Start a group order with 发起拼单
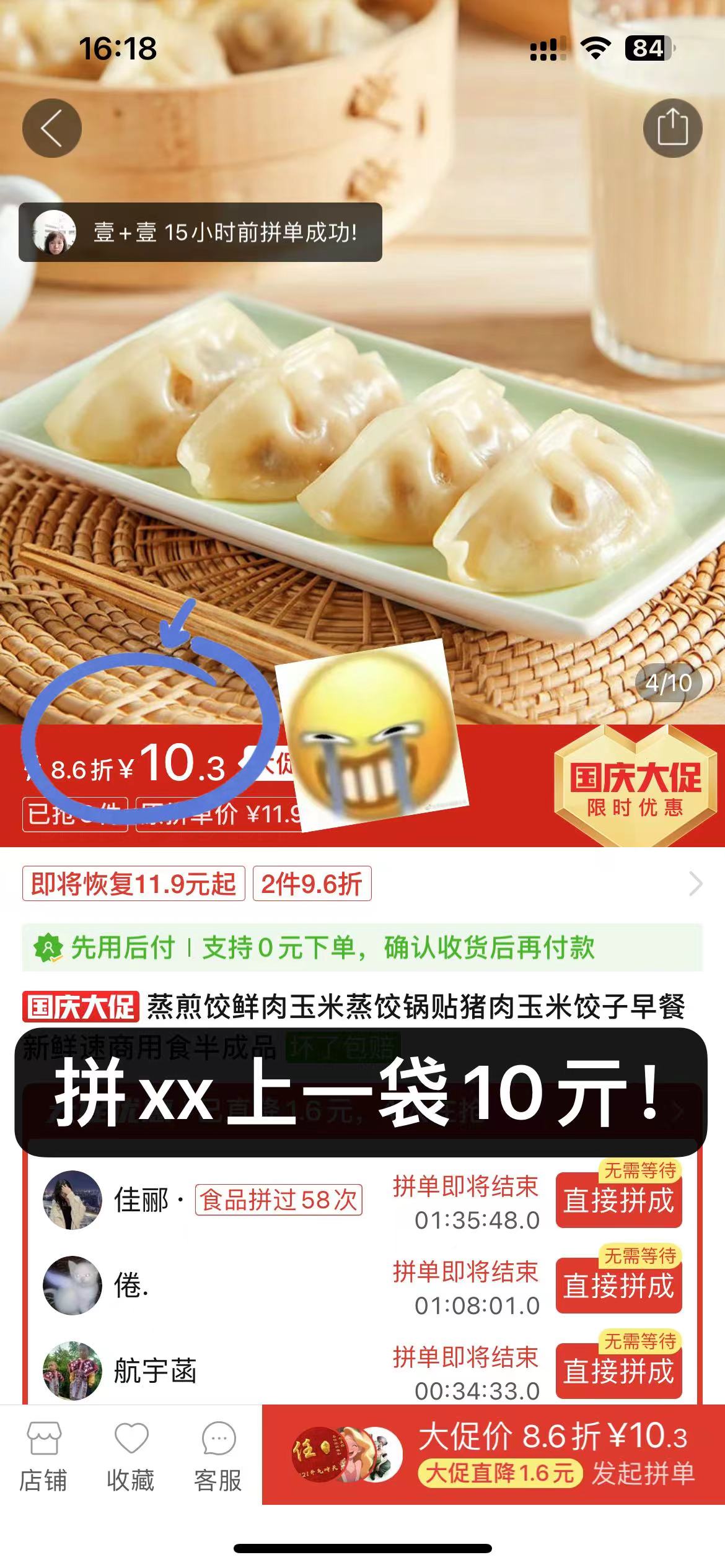 pos(551,1455)
